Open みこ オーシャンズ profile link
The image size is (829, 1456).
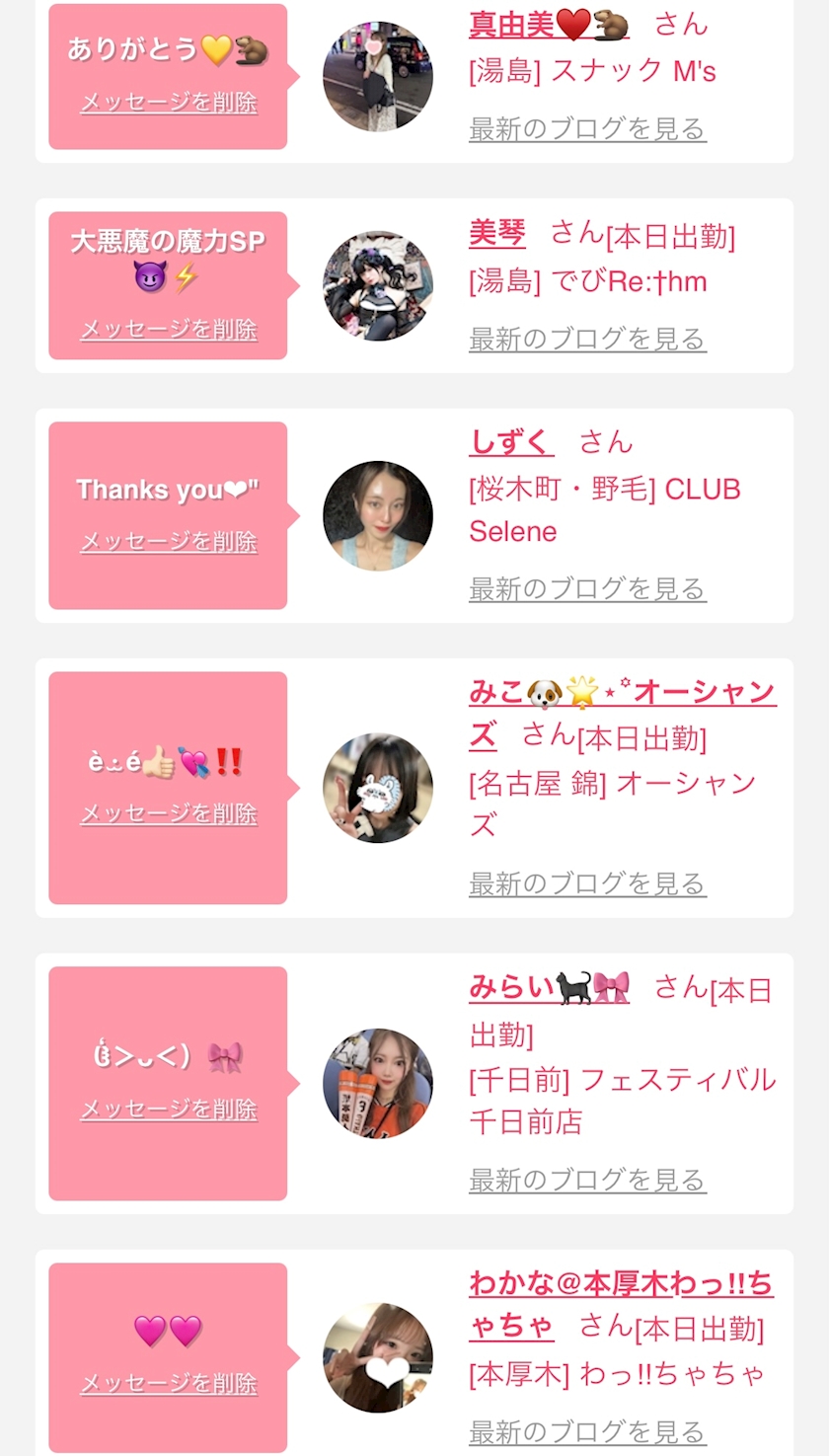[622, 693]
